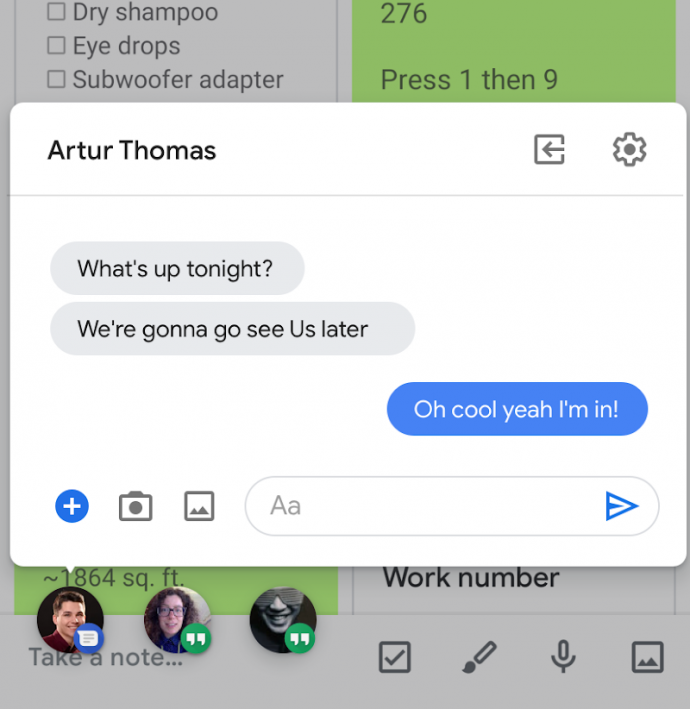Open the sunglasses avatar chat bubble
This screenshot has width=690, height=709.
283,620
